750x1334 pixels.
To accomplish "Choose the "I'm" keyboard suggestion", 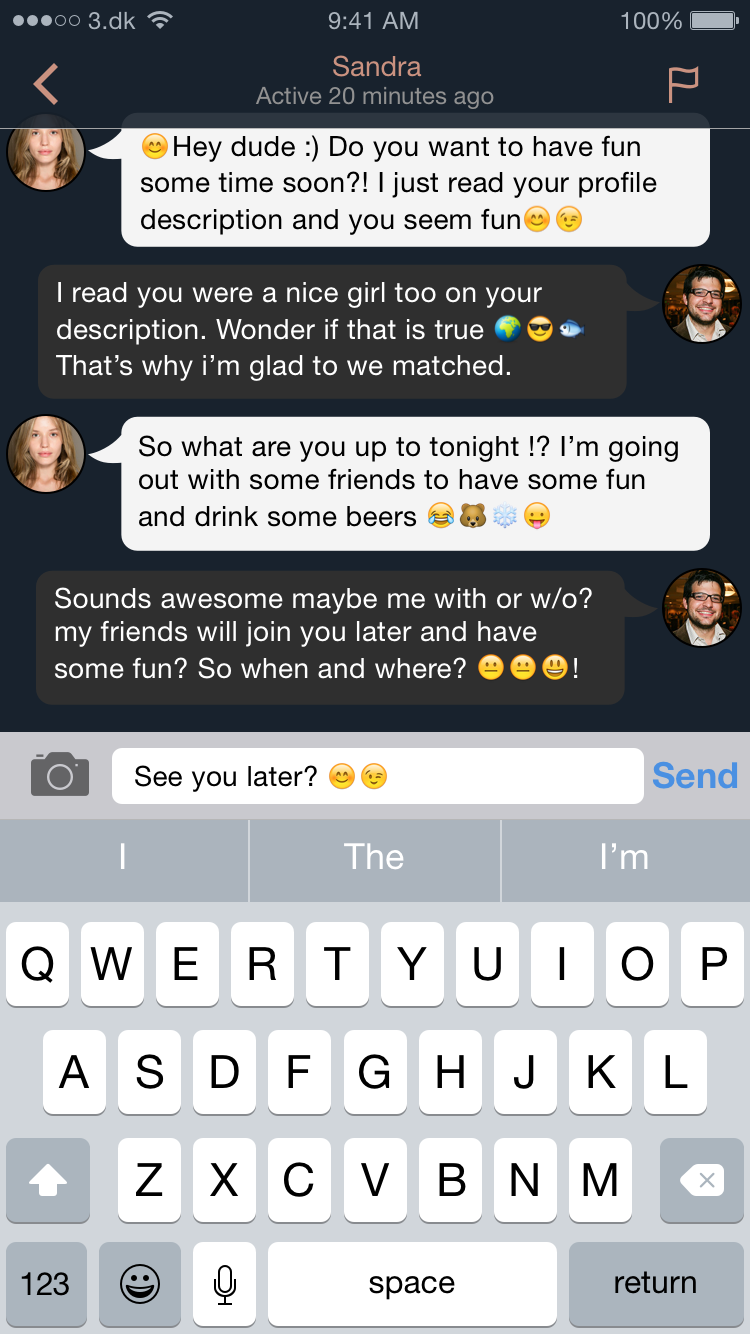I will (625, 857).
